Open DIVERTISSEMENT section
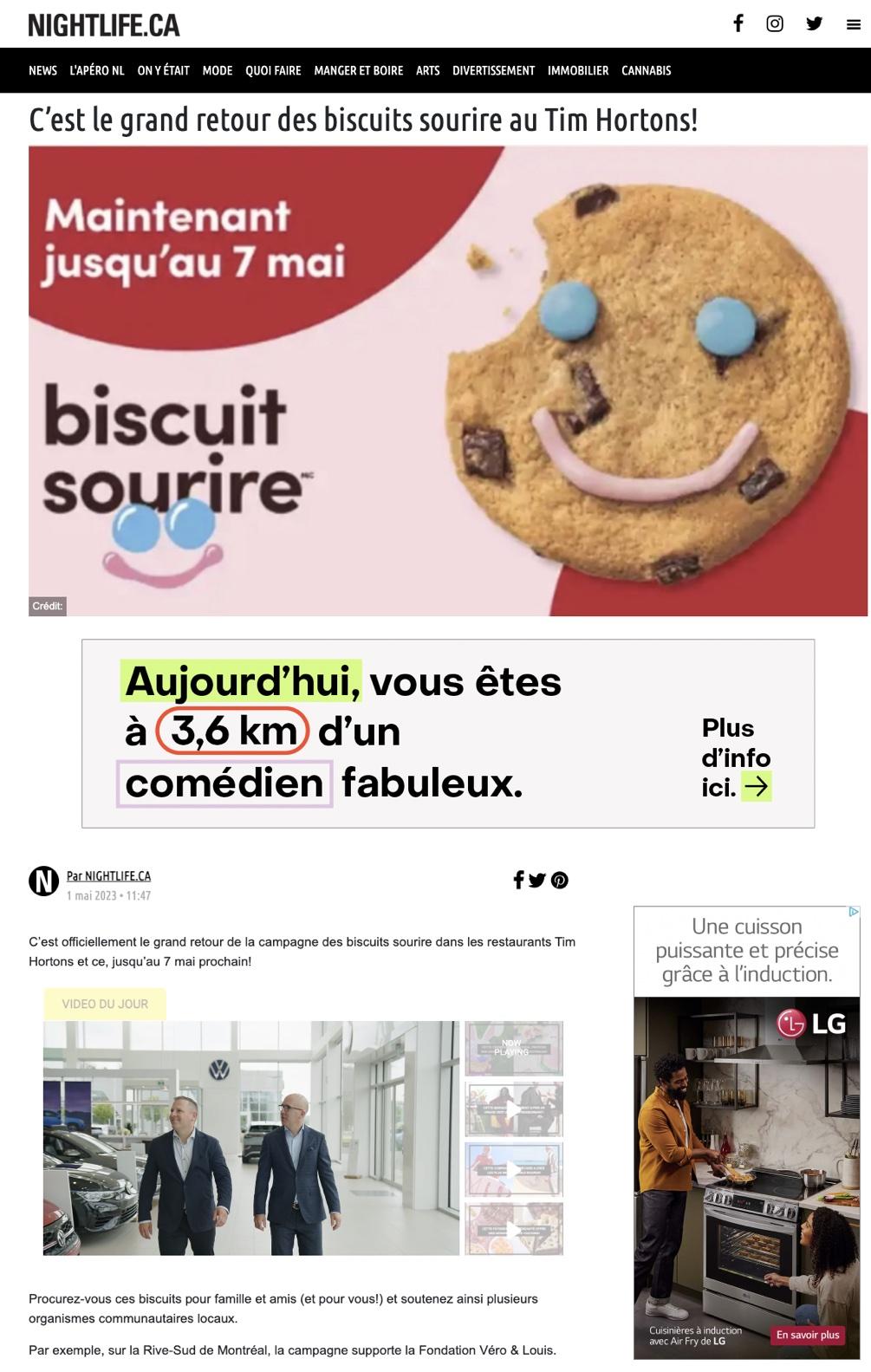Viewport: 871px width, 1372px height. pyautogui.click(x=493, y=70)
